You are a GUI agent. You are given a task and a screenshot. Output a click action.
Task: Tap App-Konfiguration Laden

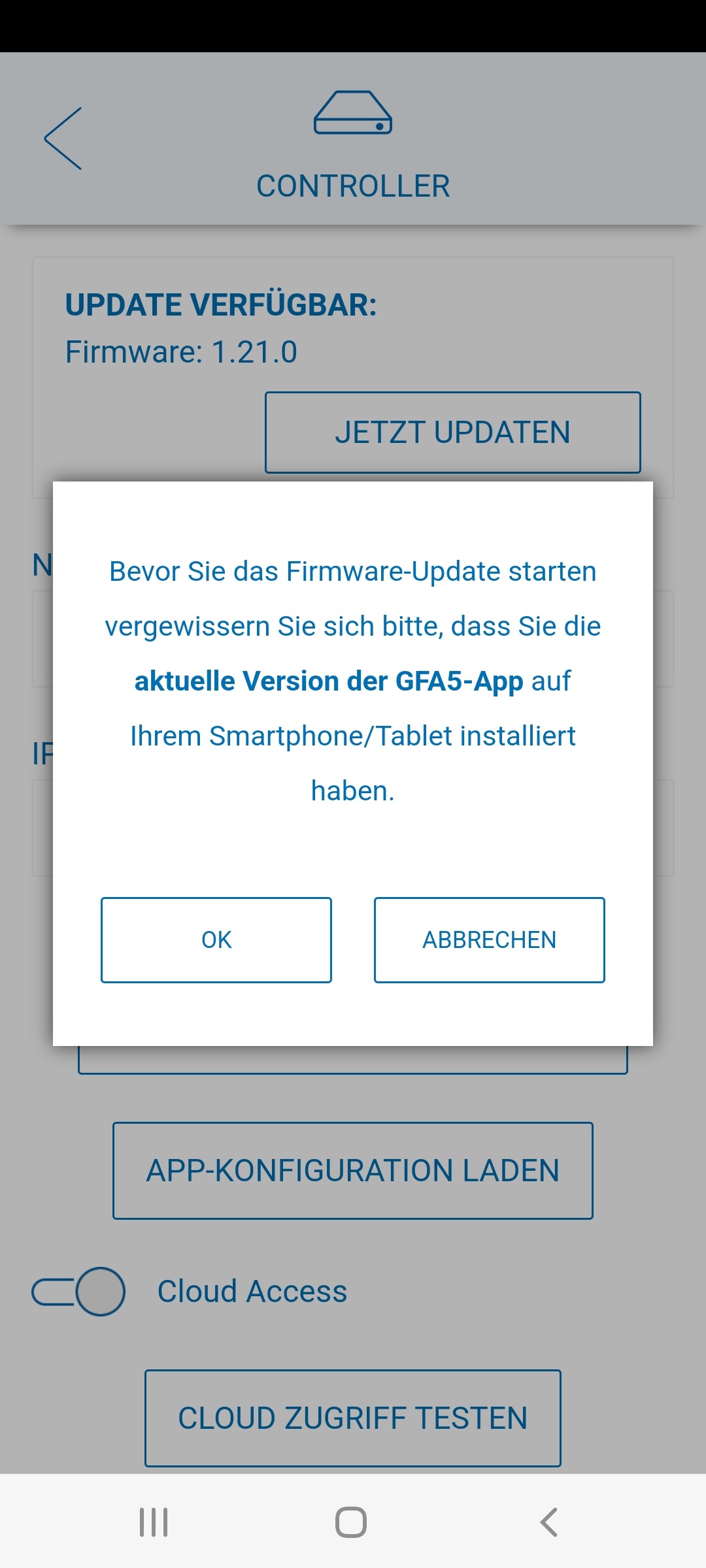click(352, 1170)
